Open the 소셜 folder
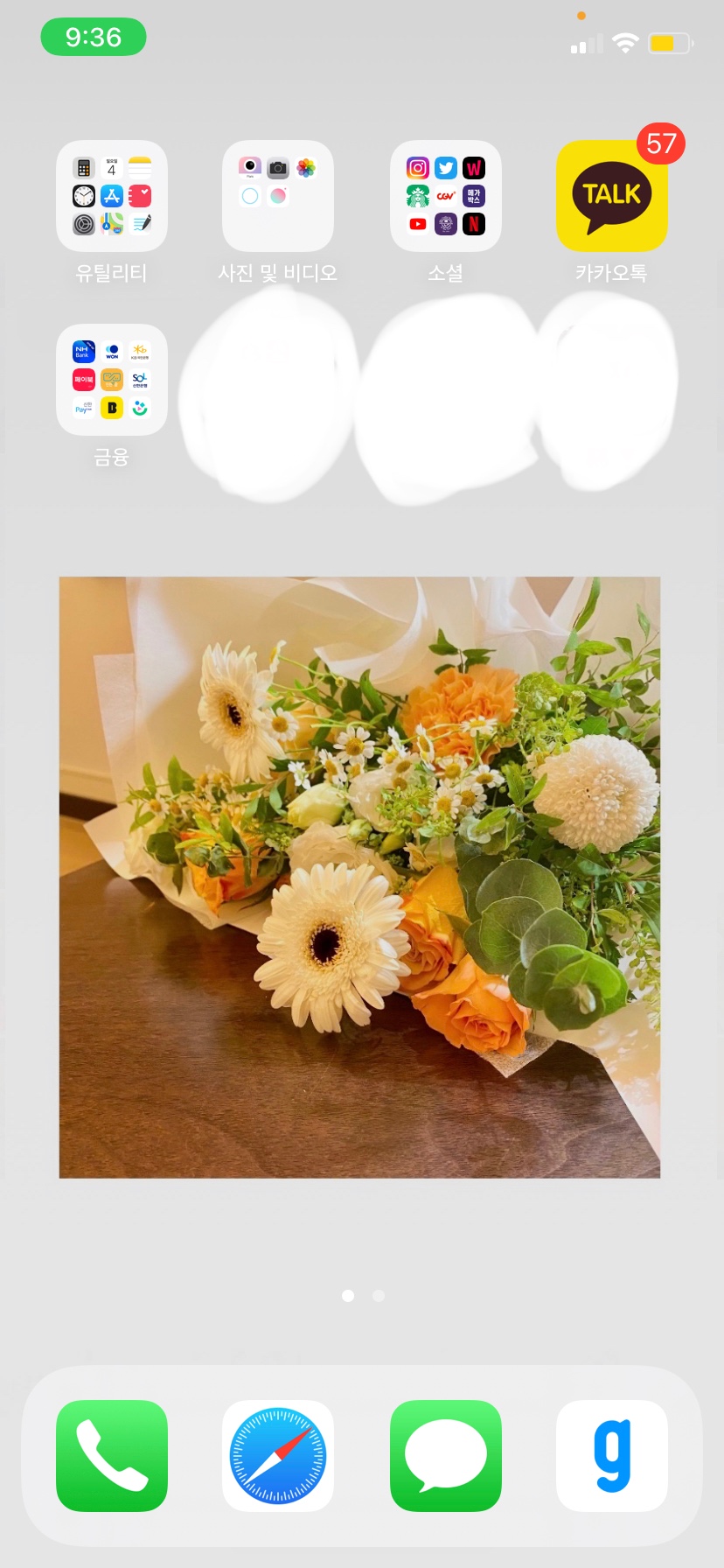The image size is (724, 1568). pos(446,196)
